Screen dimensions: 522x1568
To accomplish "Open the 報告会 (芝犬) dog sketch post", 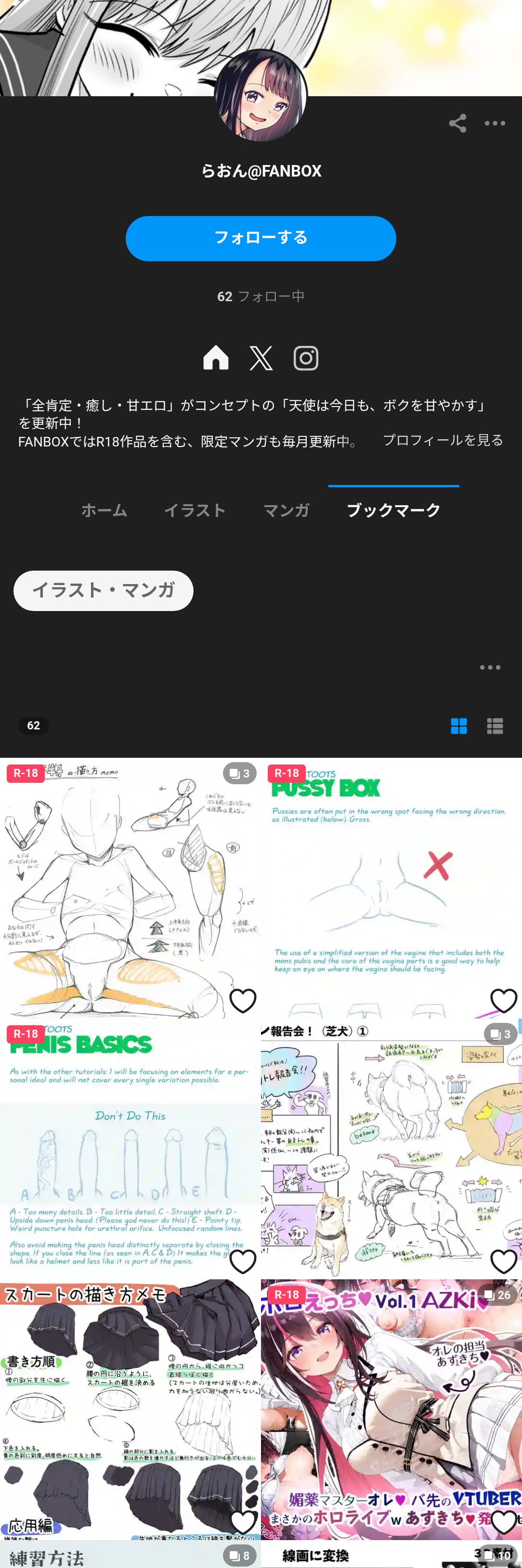I will [x=391, y=1149].
